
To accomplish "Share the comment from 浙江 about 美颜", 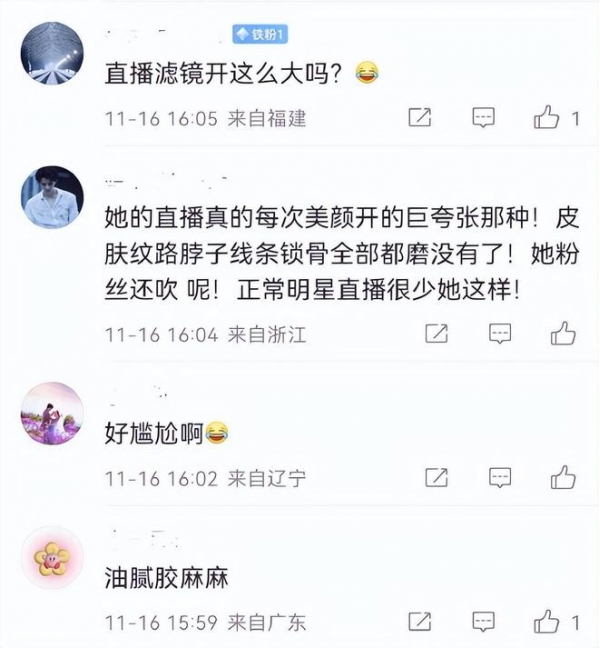I will coord(436,333).
